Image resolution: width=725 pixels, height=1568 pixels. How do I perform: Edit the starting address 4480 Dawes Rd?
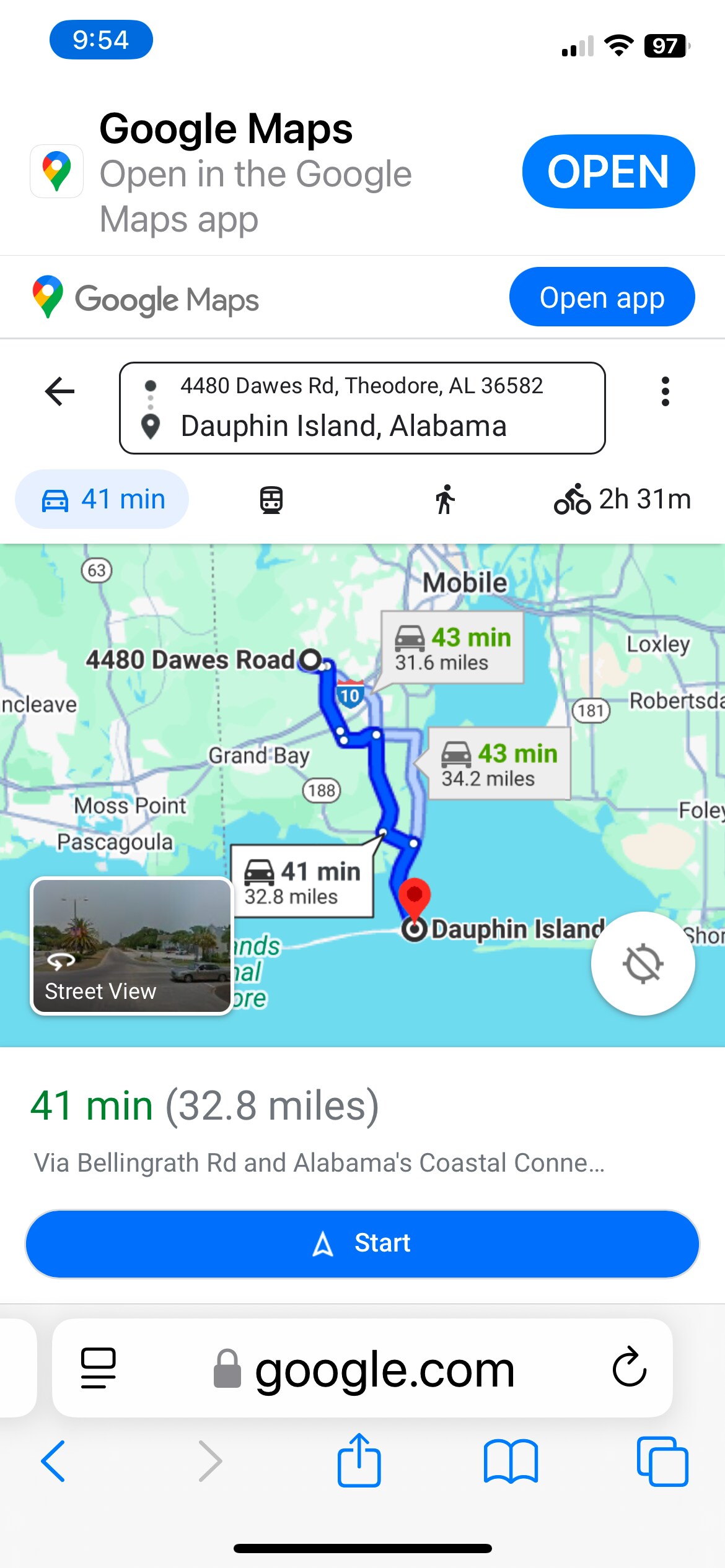[x=361, y=386]
